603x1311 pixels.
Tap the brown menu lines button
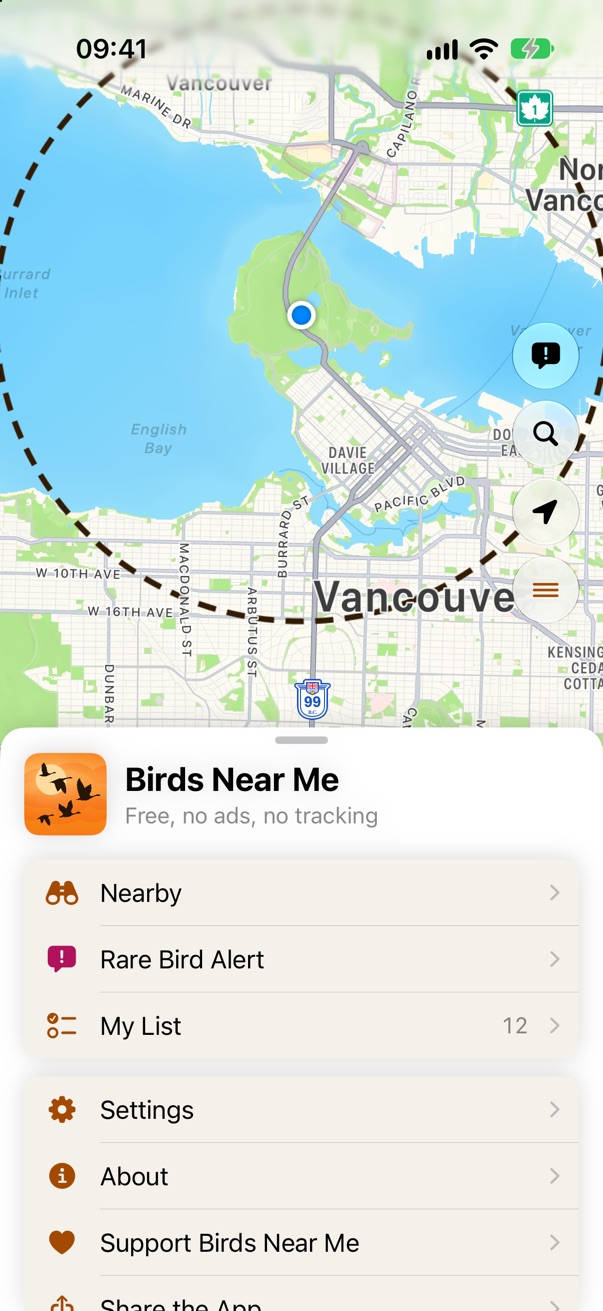(545, 590)
